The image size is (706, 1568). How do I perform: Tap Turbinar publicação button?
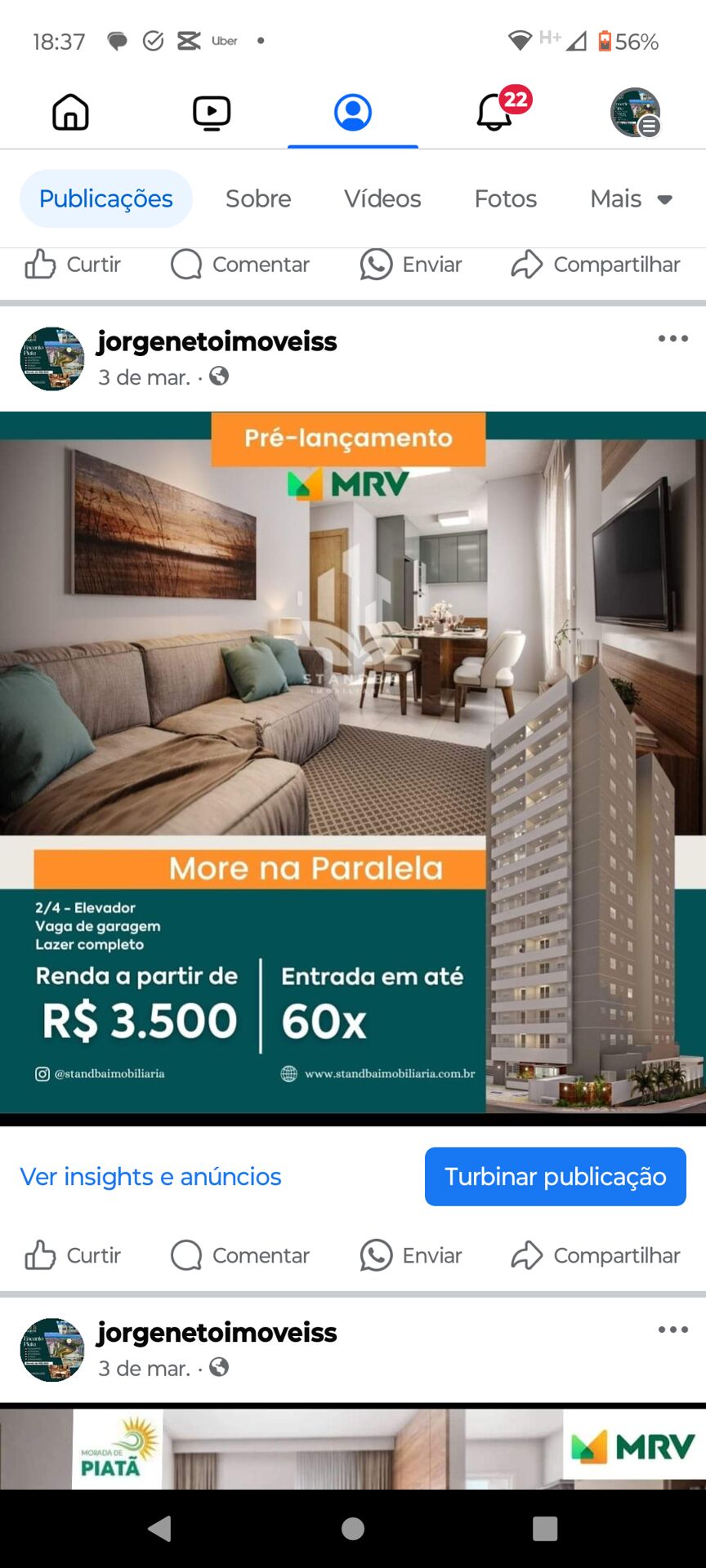[x=555, y=1176]
